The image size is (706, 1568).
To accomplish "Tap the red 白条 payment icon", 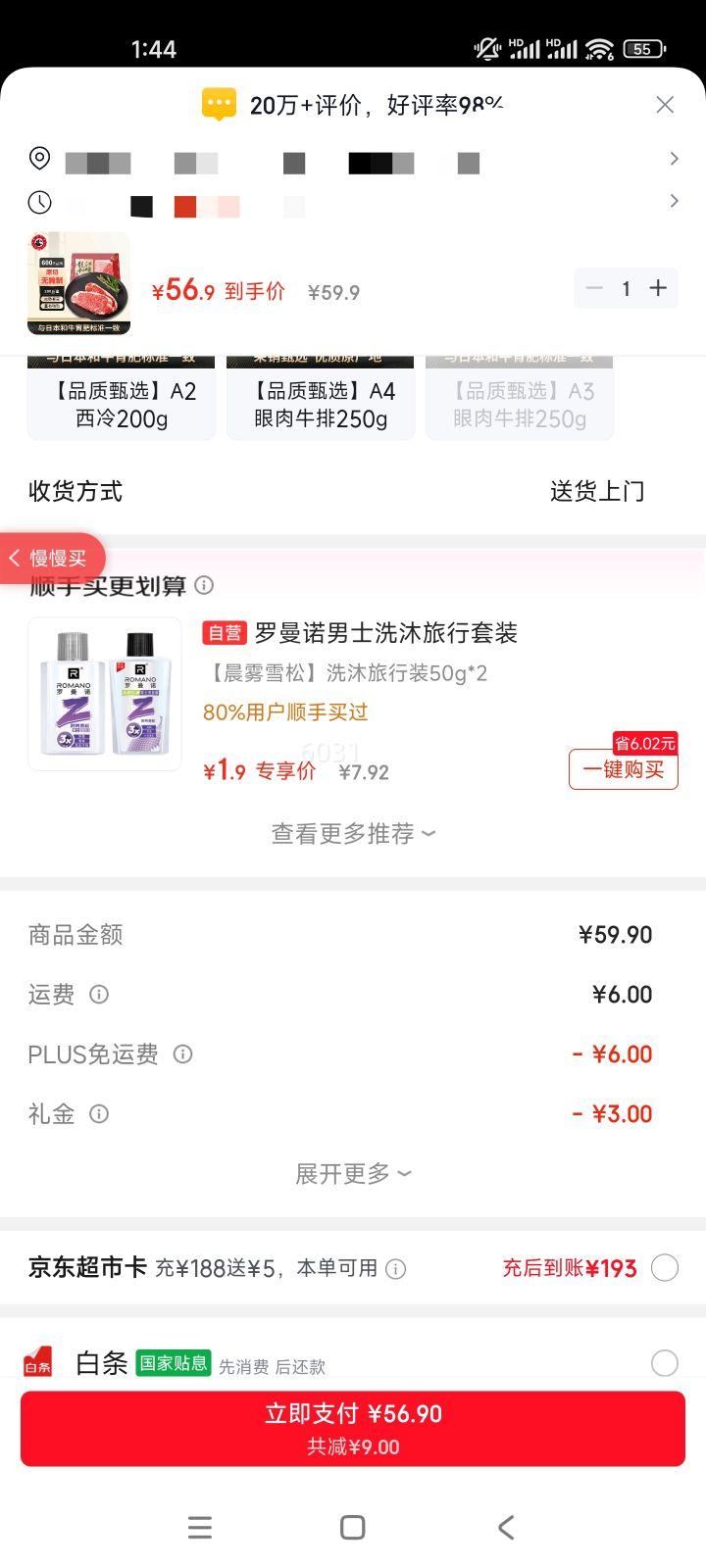I will (37, 1362).
